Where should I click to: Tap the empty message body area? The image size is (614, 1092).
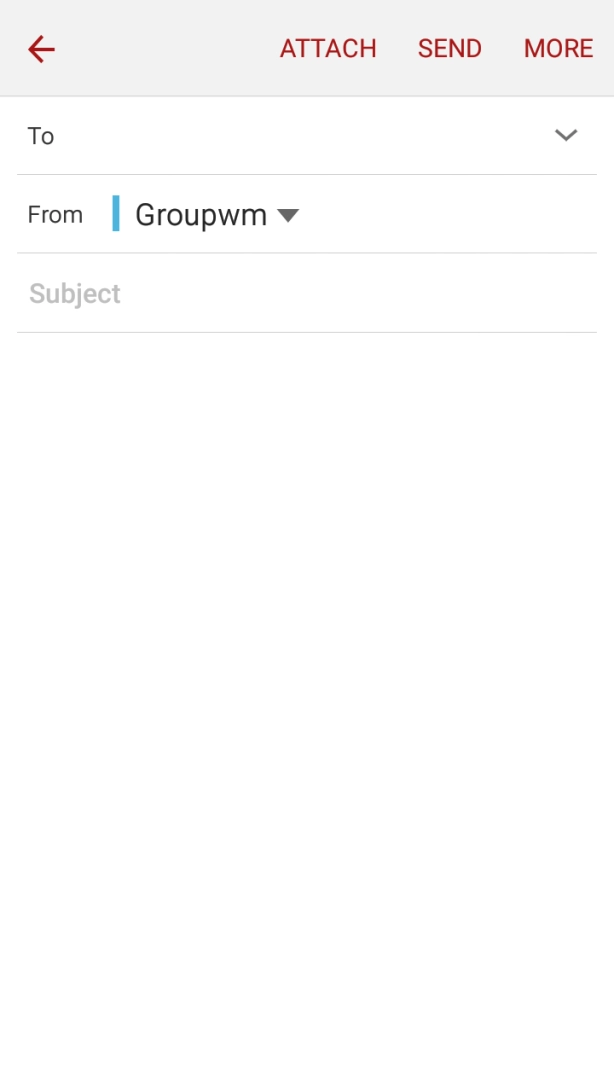(306, 710)
